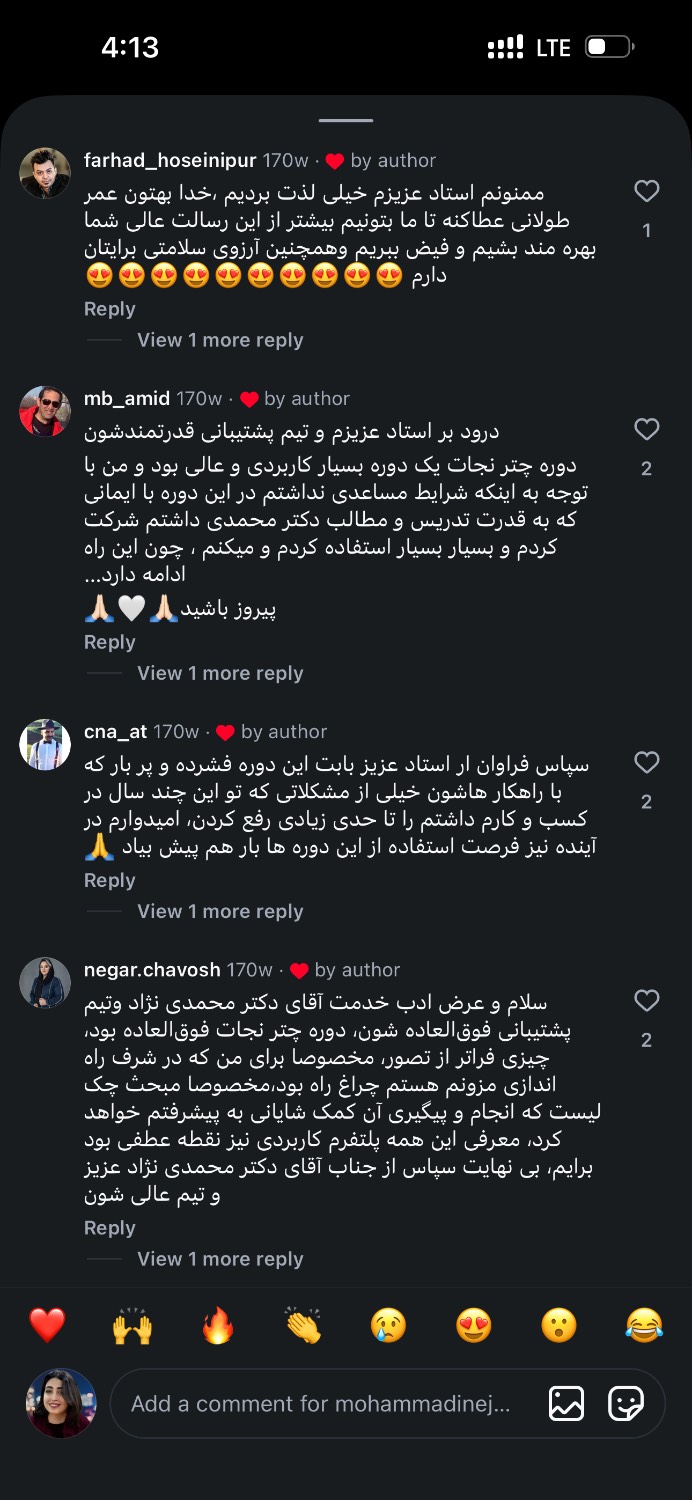Open farhad_hoseinipur's profile picture
This screenshot has width=692, height=1500.
[x=45, y=173]
